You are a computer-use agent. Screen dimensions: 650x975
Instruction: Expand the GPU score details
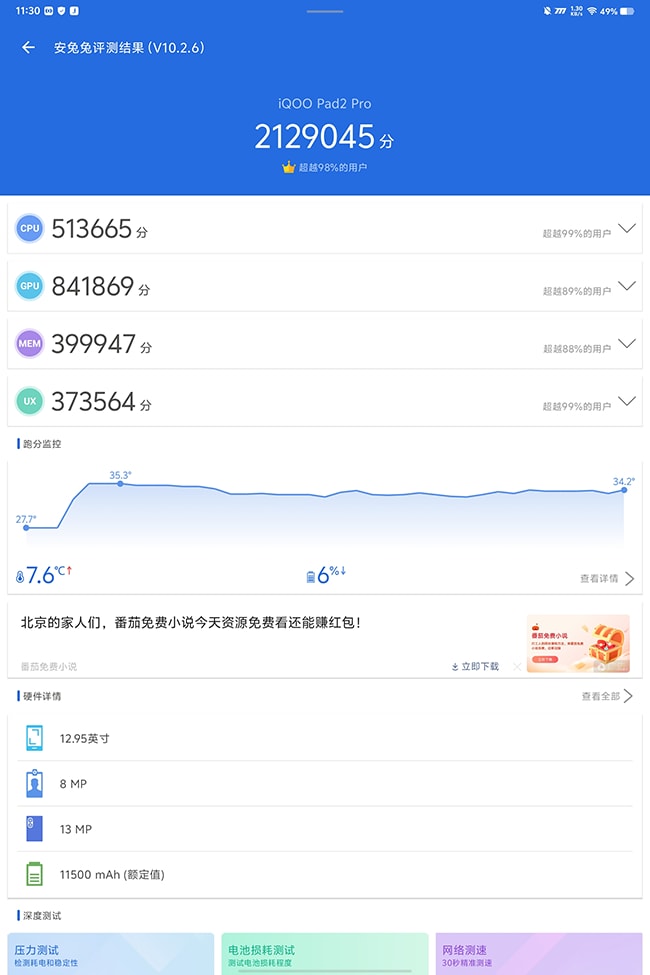pos(627,286)
